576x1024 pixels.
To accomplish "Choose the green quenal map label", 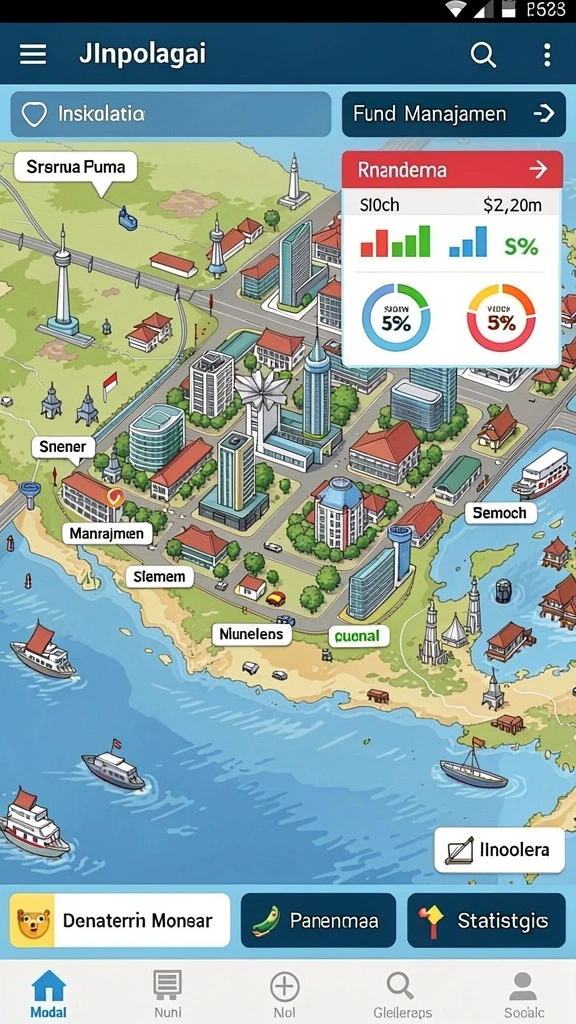I will [359, 635].
